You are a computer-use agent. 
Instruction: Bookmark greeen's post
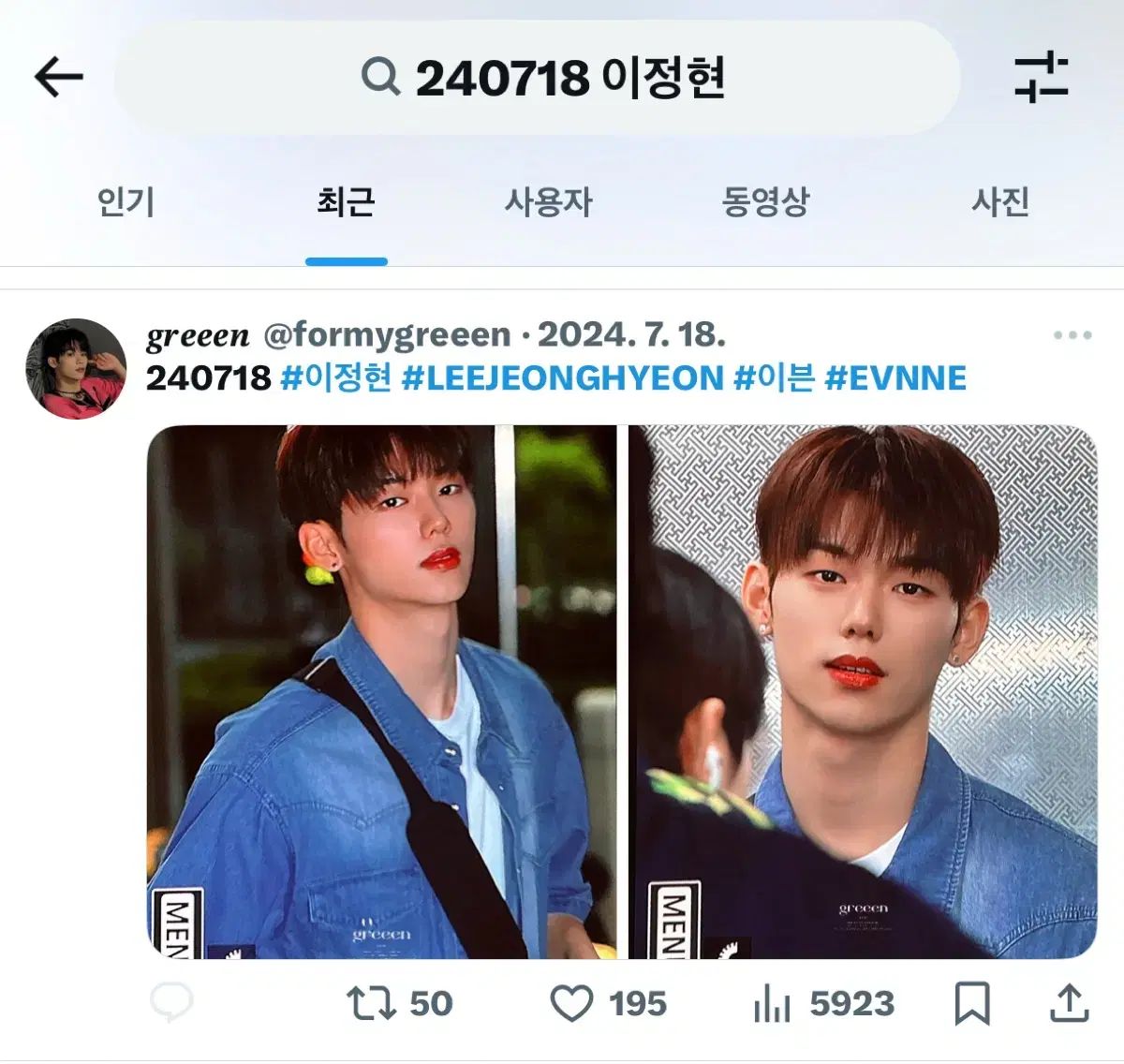click(x=971, y=1004)
